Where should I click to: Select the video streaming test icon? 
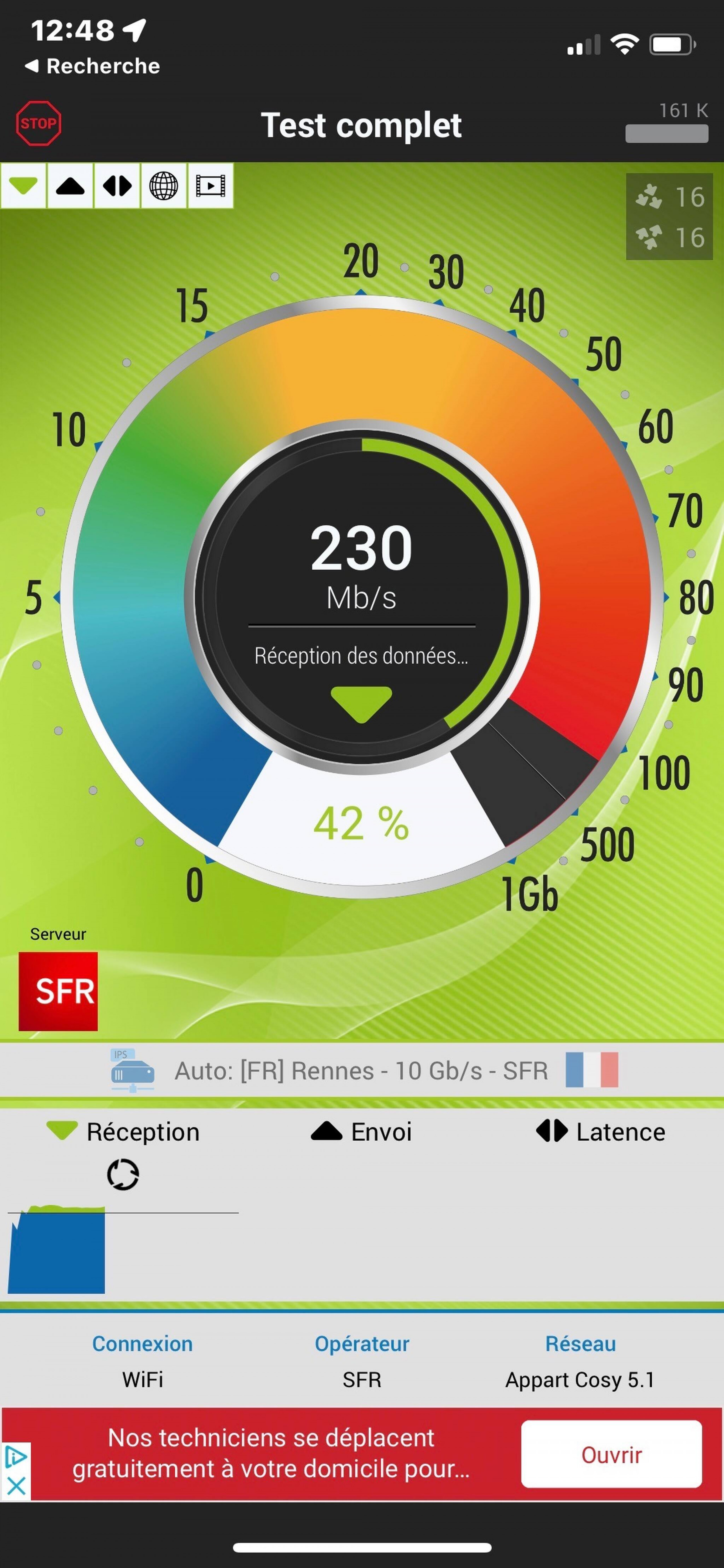[211, 186]
